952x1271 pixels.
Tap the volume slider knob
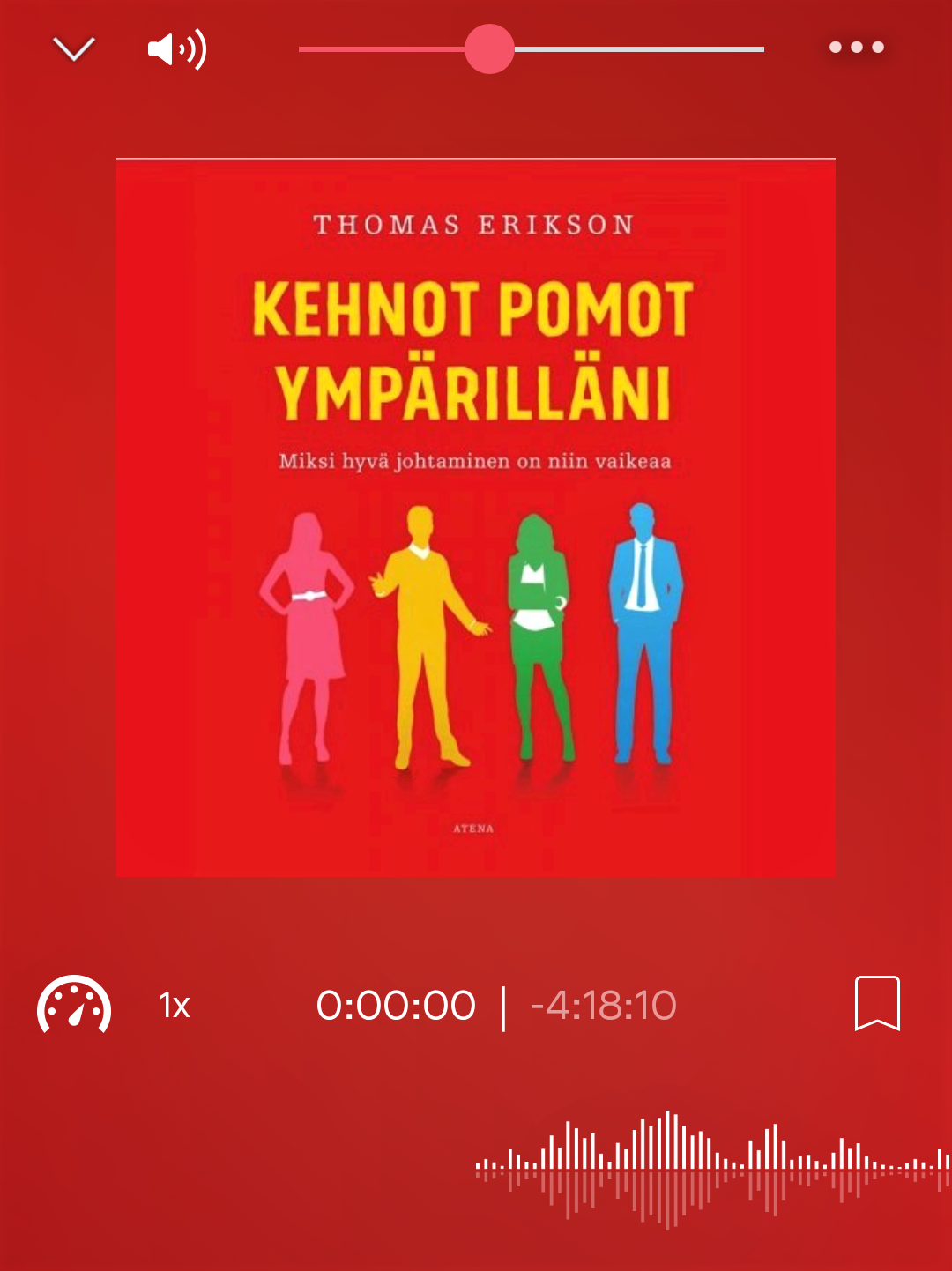click(x=489, y=49)
